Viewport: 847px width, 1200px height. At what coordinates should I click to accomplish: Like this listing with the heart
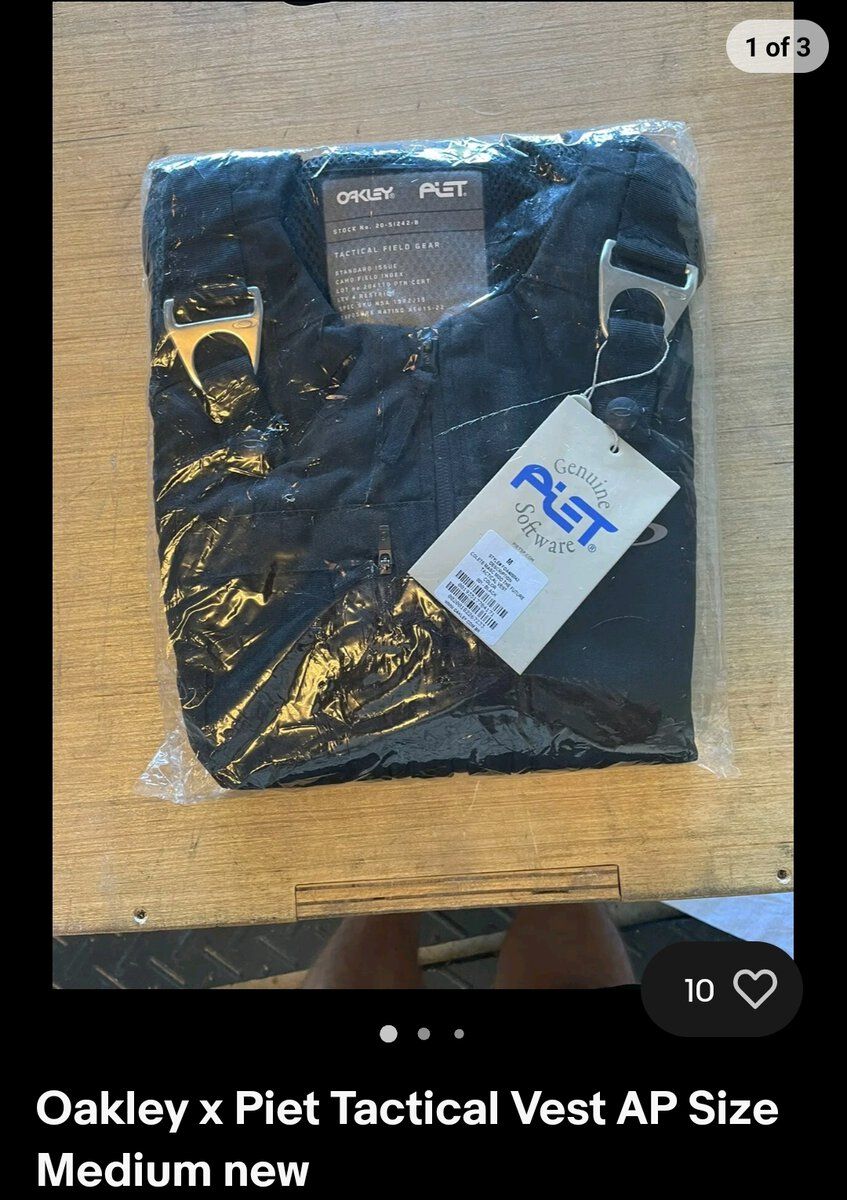coord(754,989)
